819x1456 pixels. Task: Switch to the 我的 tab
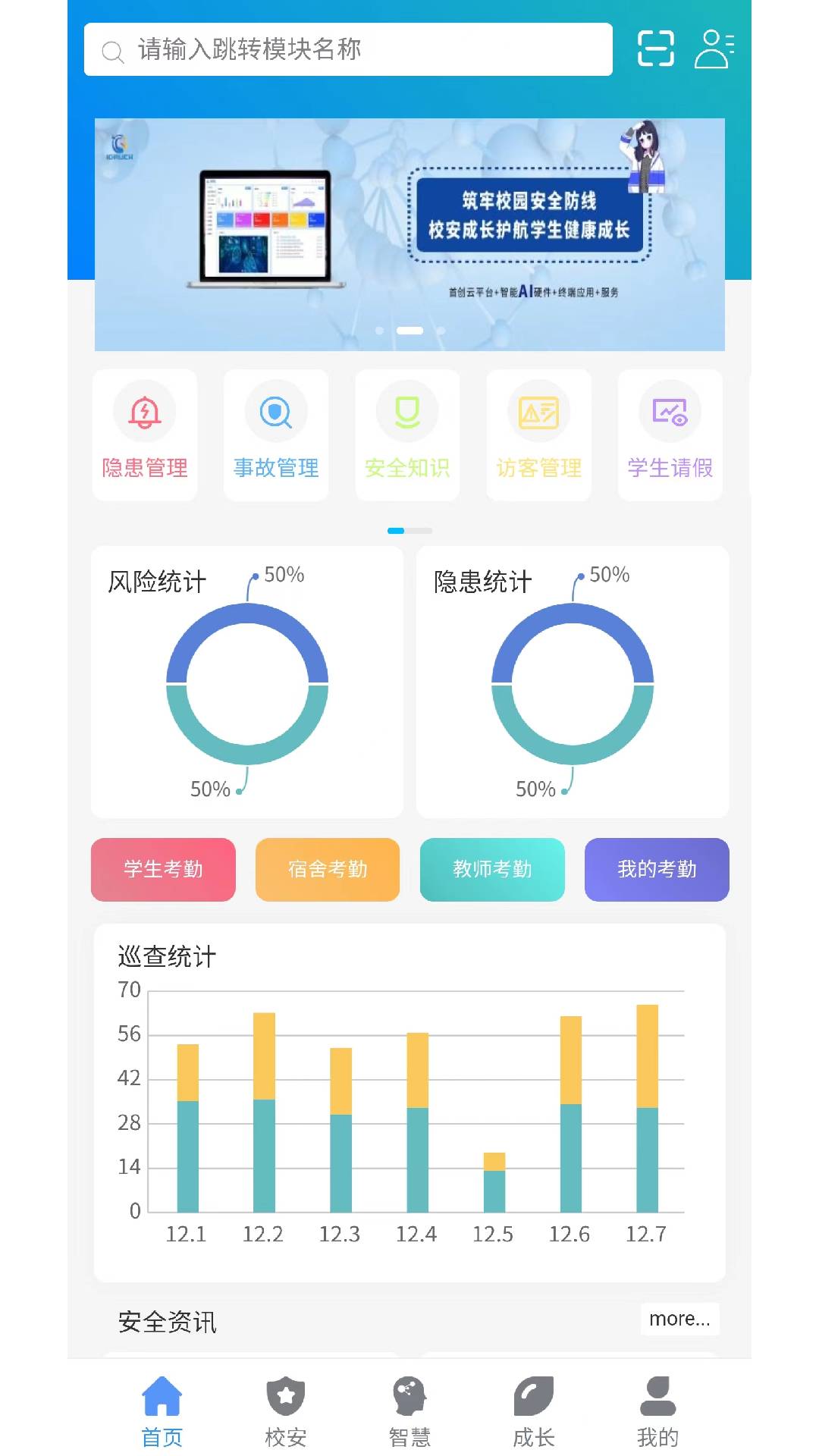pos(657,1412)
